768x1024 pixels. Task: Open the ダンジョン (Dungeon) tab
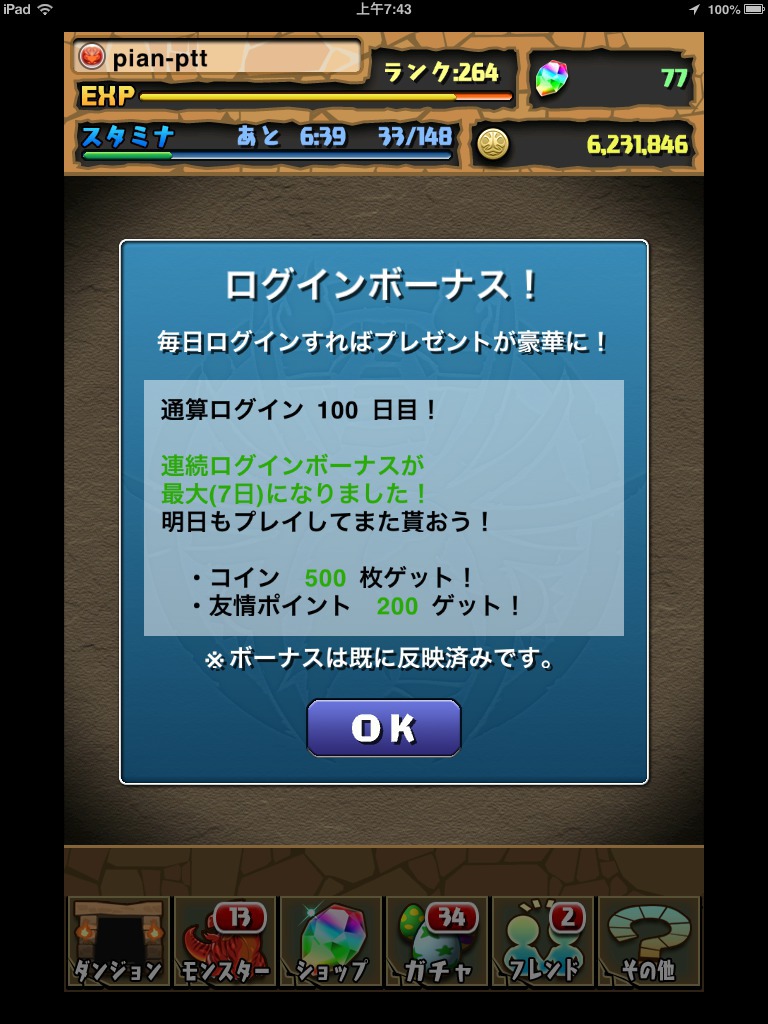click(x=118, y=942)
